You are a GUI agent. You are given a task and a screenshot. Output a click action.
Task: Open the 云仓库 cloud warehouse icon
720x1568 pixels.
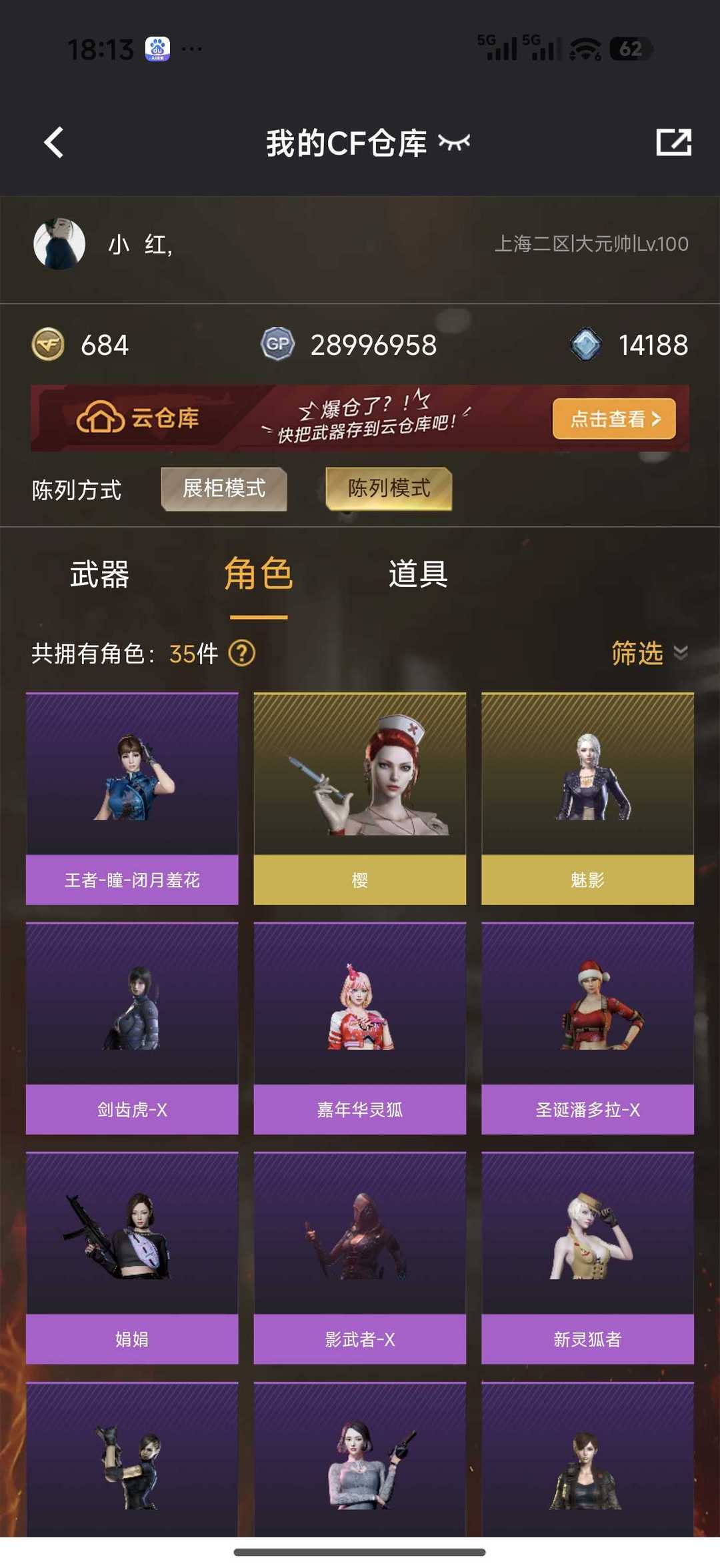pos(99,418)
